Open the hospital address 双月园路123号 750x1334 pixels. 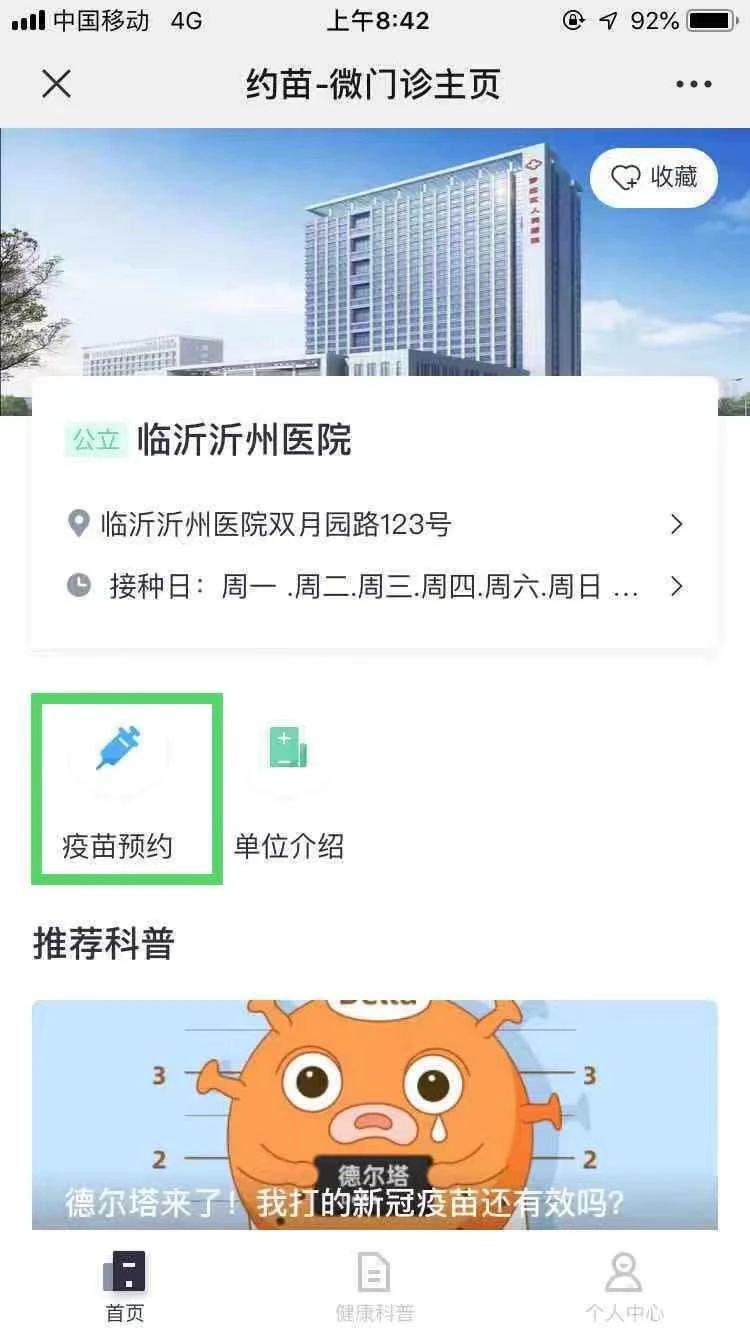pyautogui.click(x=375, y=524)
